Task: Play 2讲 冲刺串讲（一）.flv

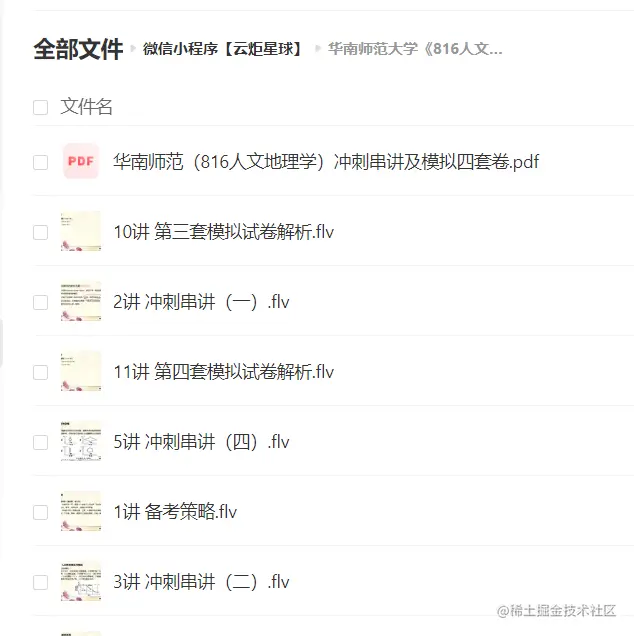Action: [x=201, y=302]
